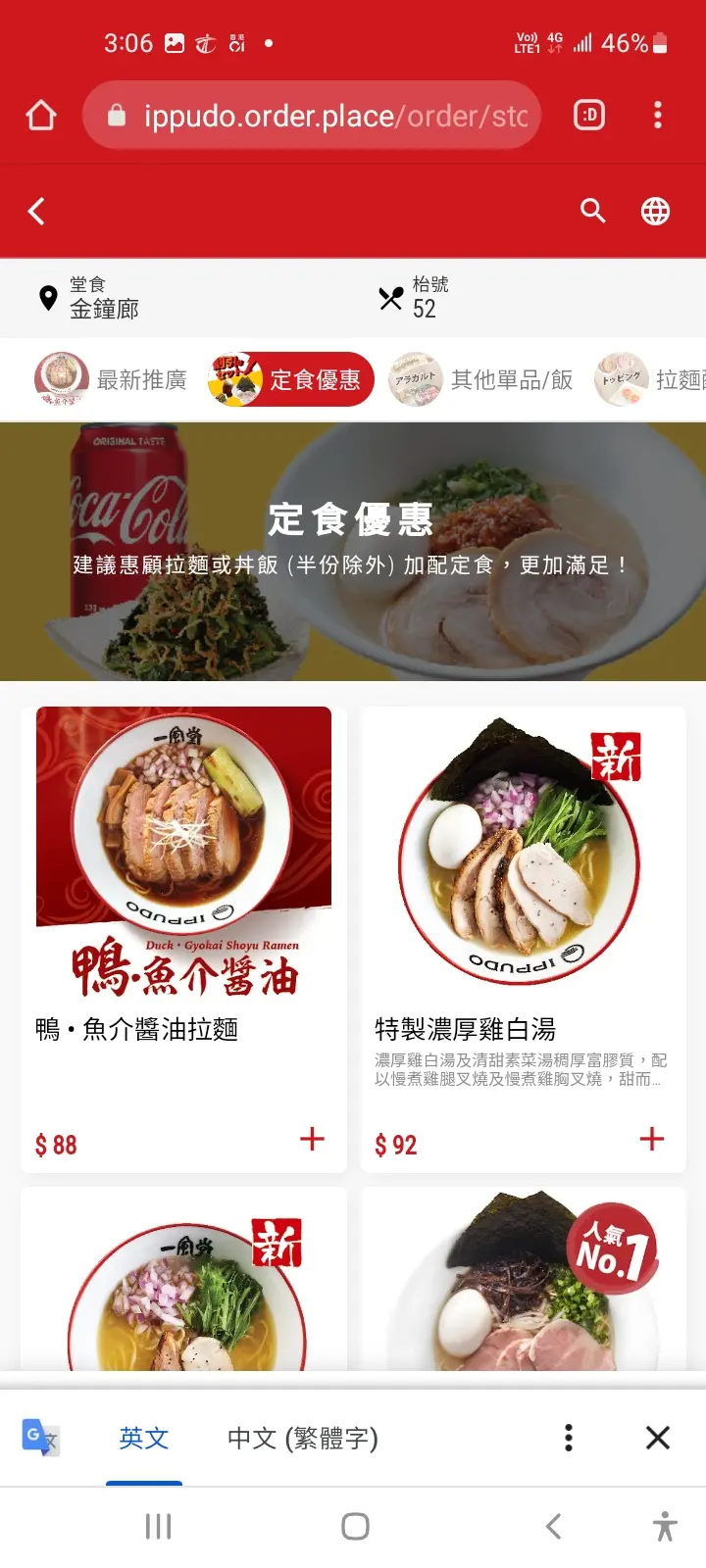Screen dimensions: 706x1568
Task: Dismiss the translate bar
Action: 658,1438
